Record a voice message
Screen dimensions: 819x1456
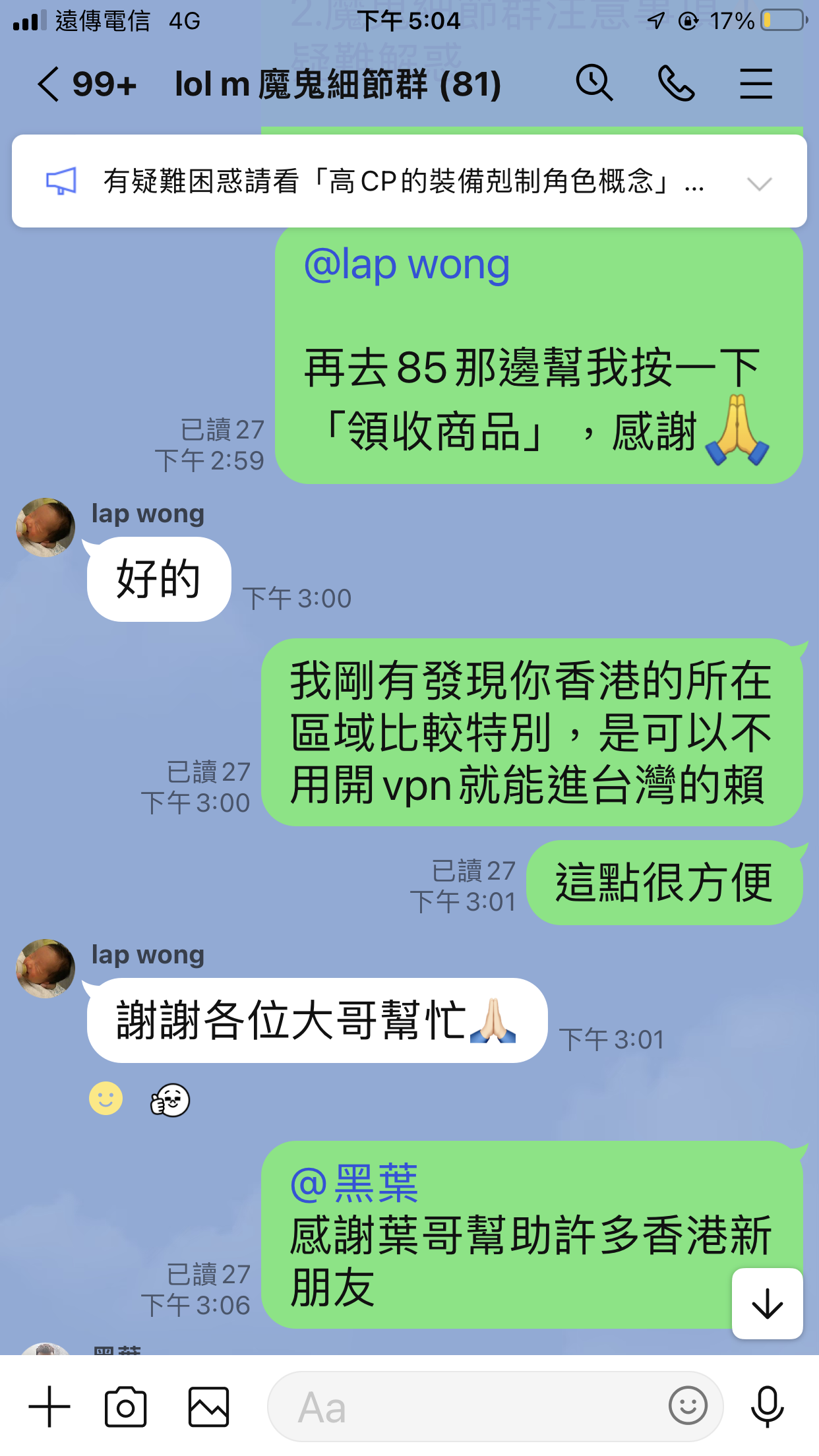tap(767, 1407)
